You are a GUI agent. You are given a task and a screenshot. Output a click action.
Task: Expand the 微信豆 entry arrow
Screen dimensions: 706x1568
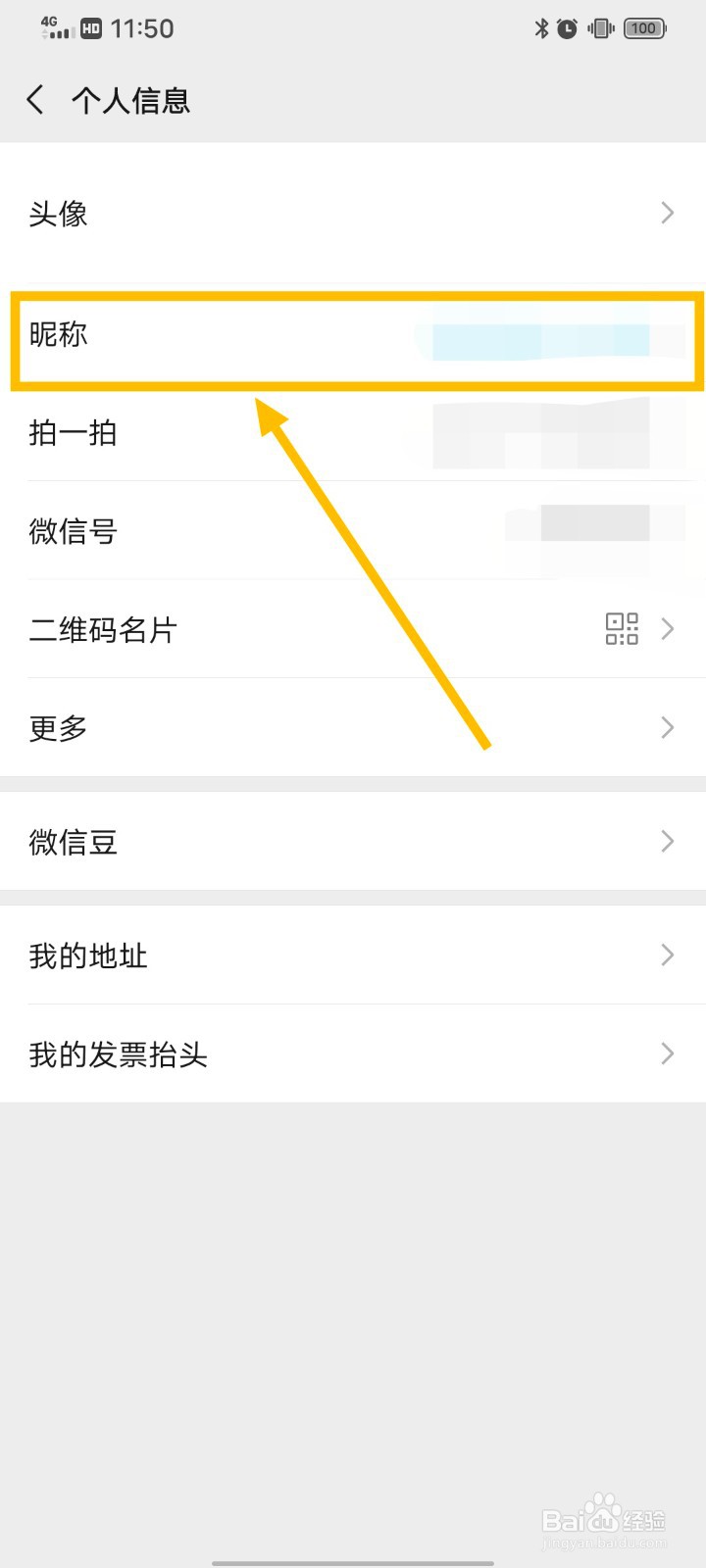click(x=668, y=842)
